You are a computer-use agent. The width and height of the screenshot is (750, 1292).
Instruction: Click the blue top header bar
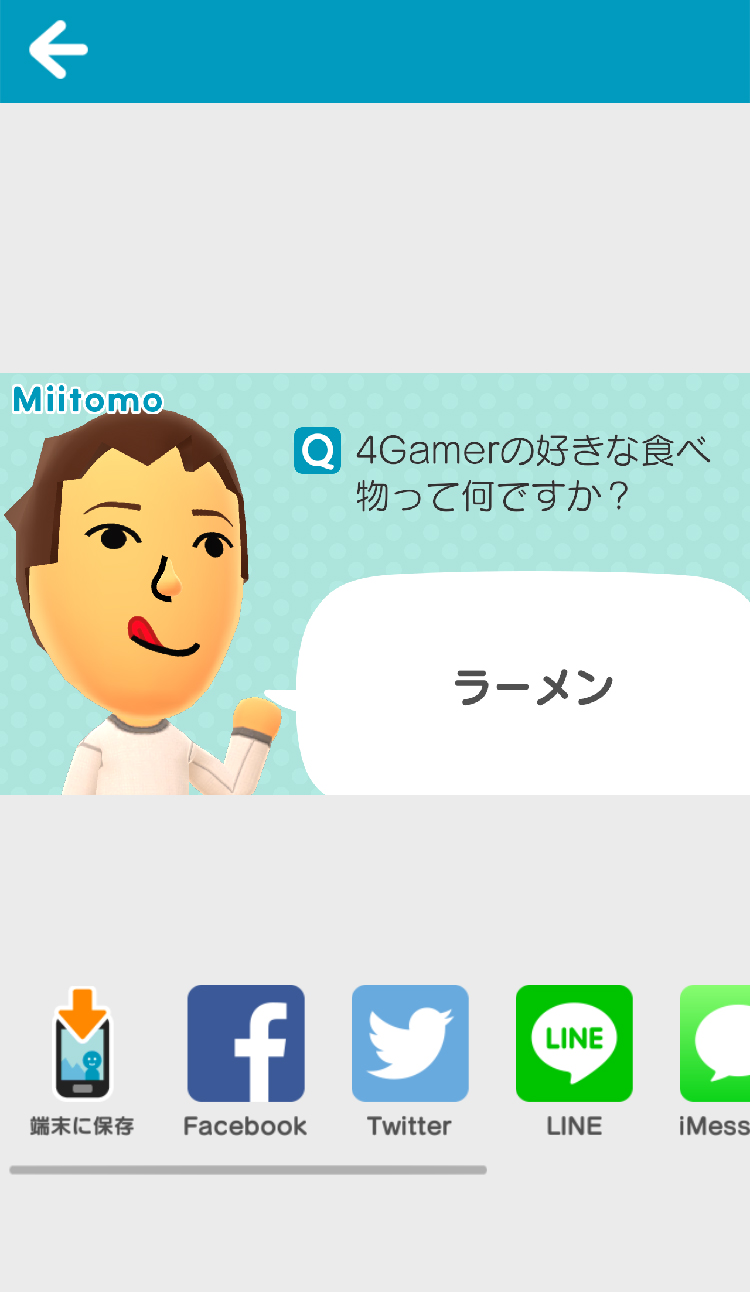point(375,50)
